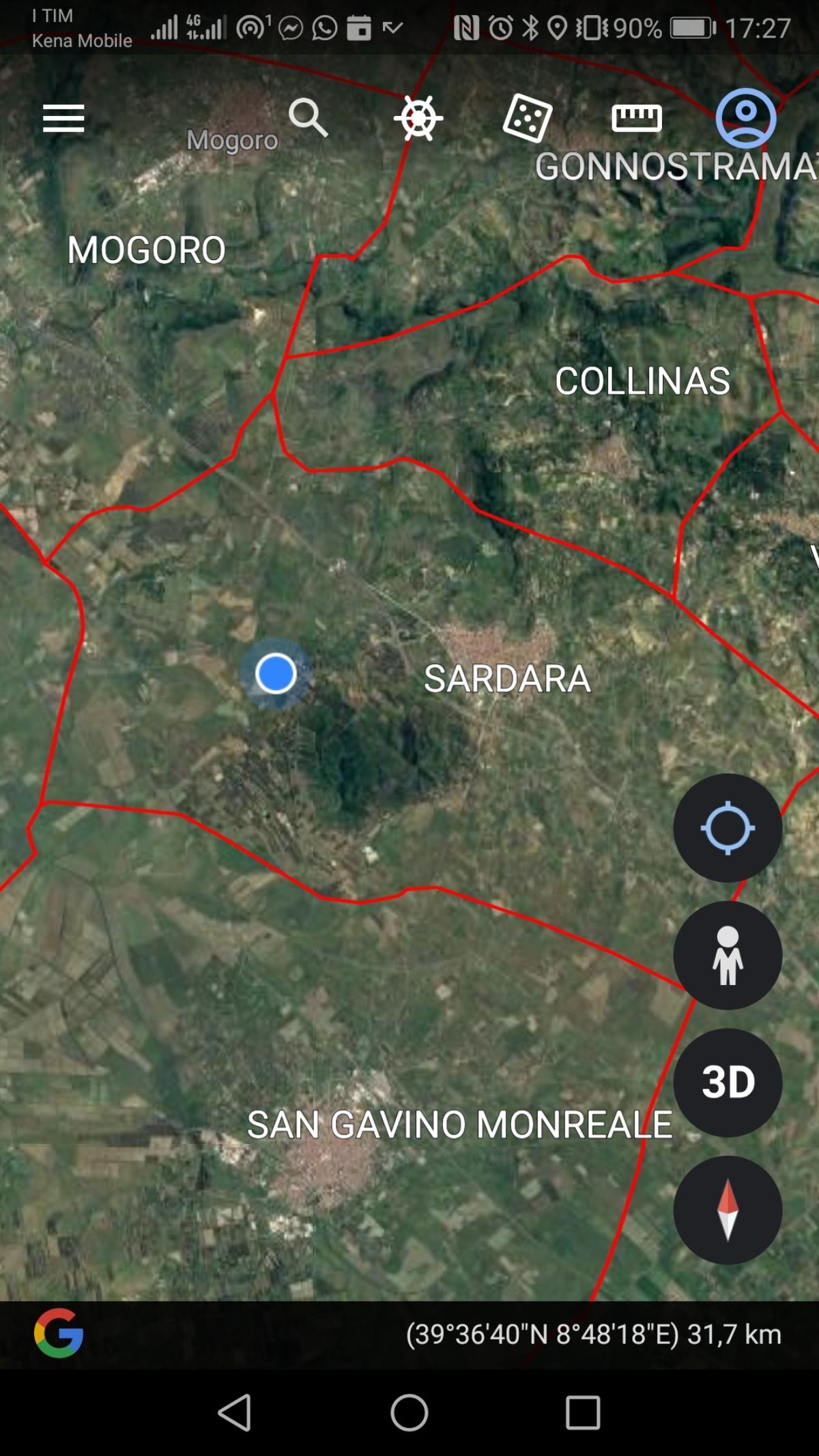The height and width of the screenshot is (1456, 819).
Task: Roll the dice for a random place
Action: (x=527, y=118)
